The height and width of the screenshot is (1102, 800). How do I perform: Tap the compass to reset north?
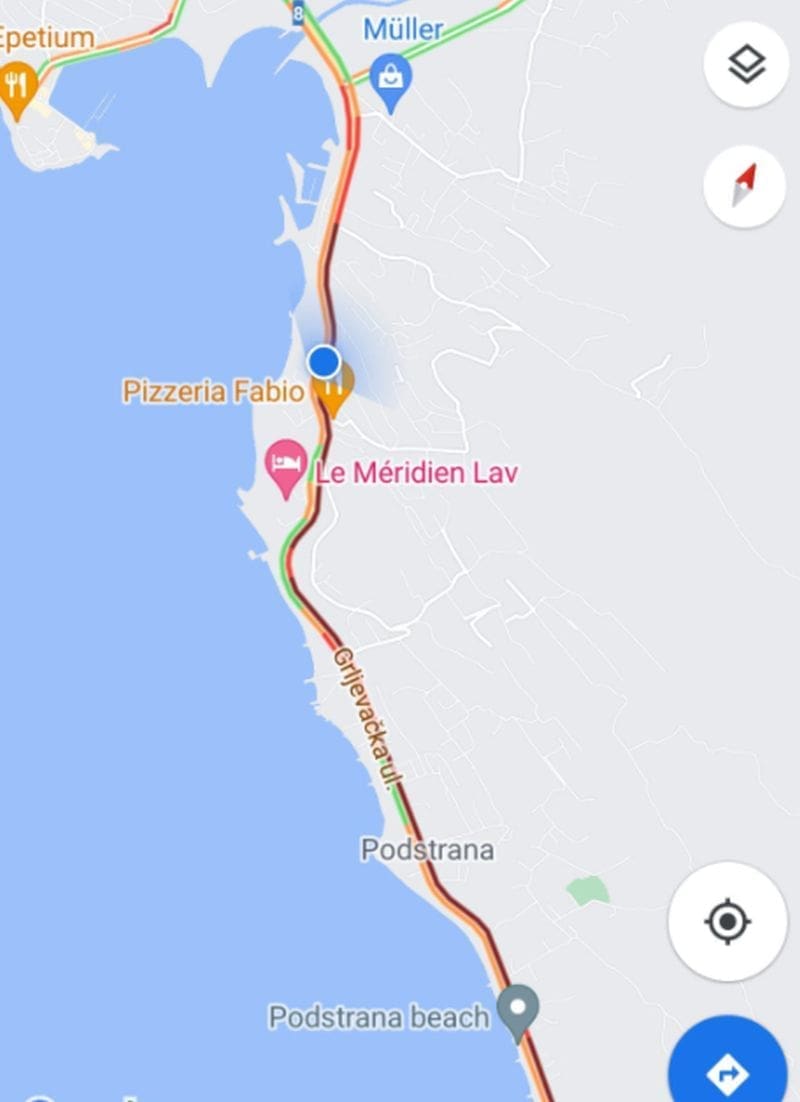744,186
